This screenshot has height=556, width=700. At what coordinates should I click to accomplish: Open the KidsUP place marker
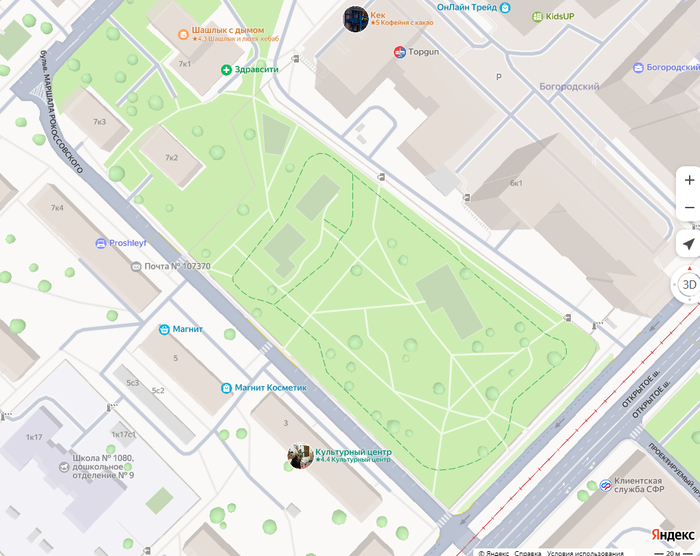[x=538, y=18]
